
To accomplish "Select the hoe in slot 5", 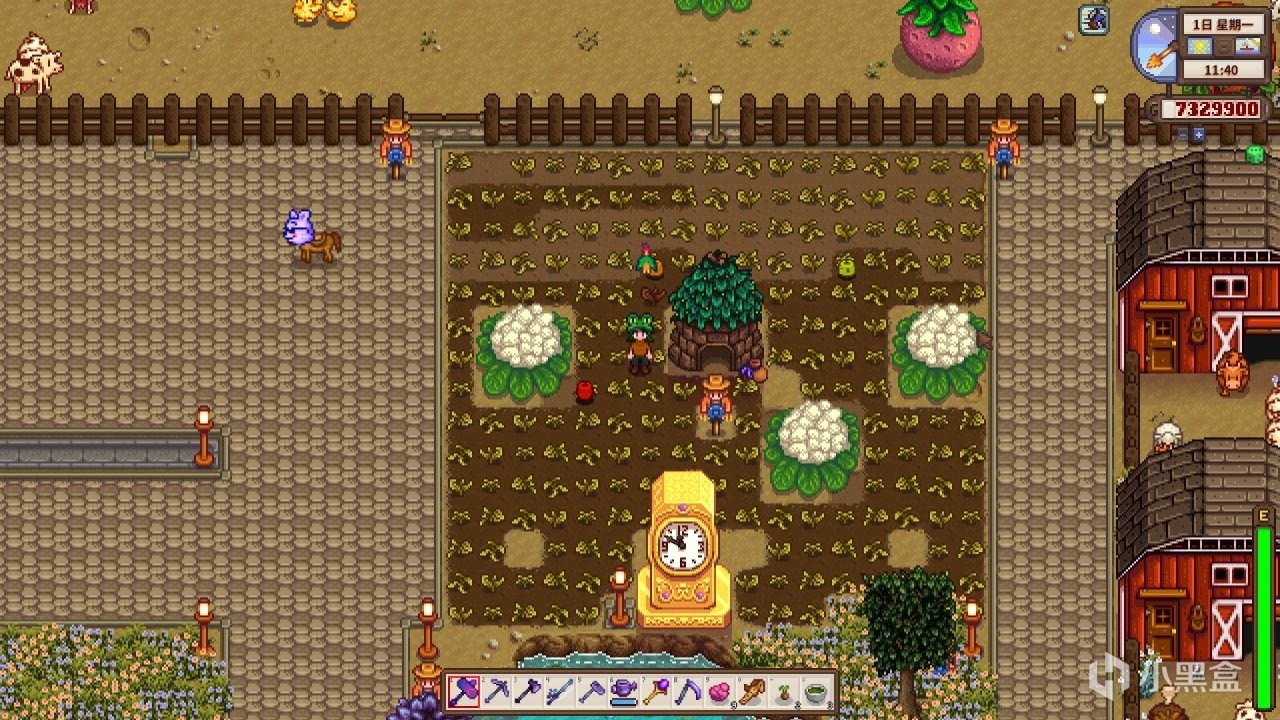I will (x=591, y=691).
